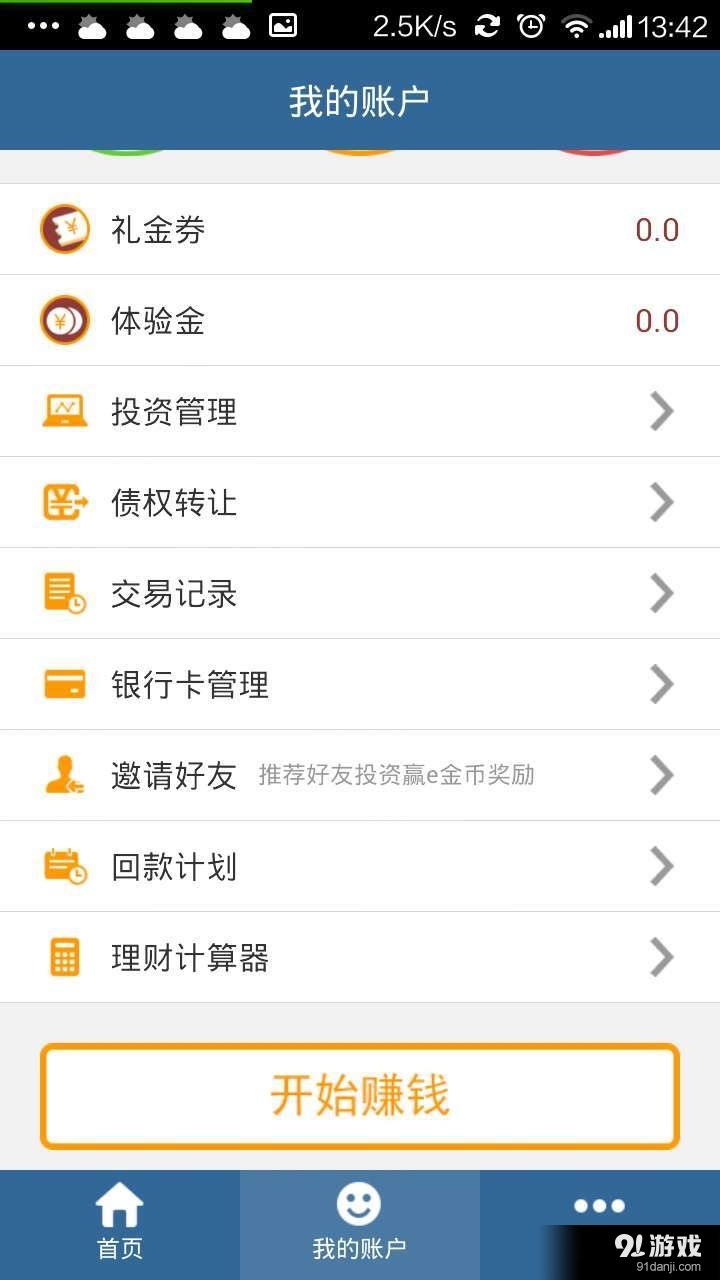Click the data sync icon near 2.5K/s

pyautogui.click(x=486, y=25)
